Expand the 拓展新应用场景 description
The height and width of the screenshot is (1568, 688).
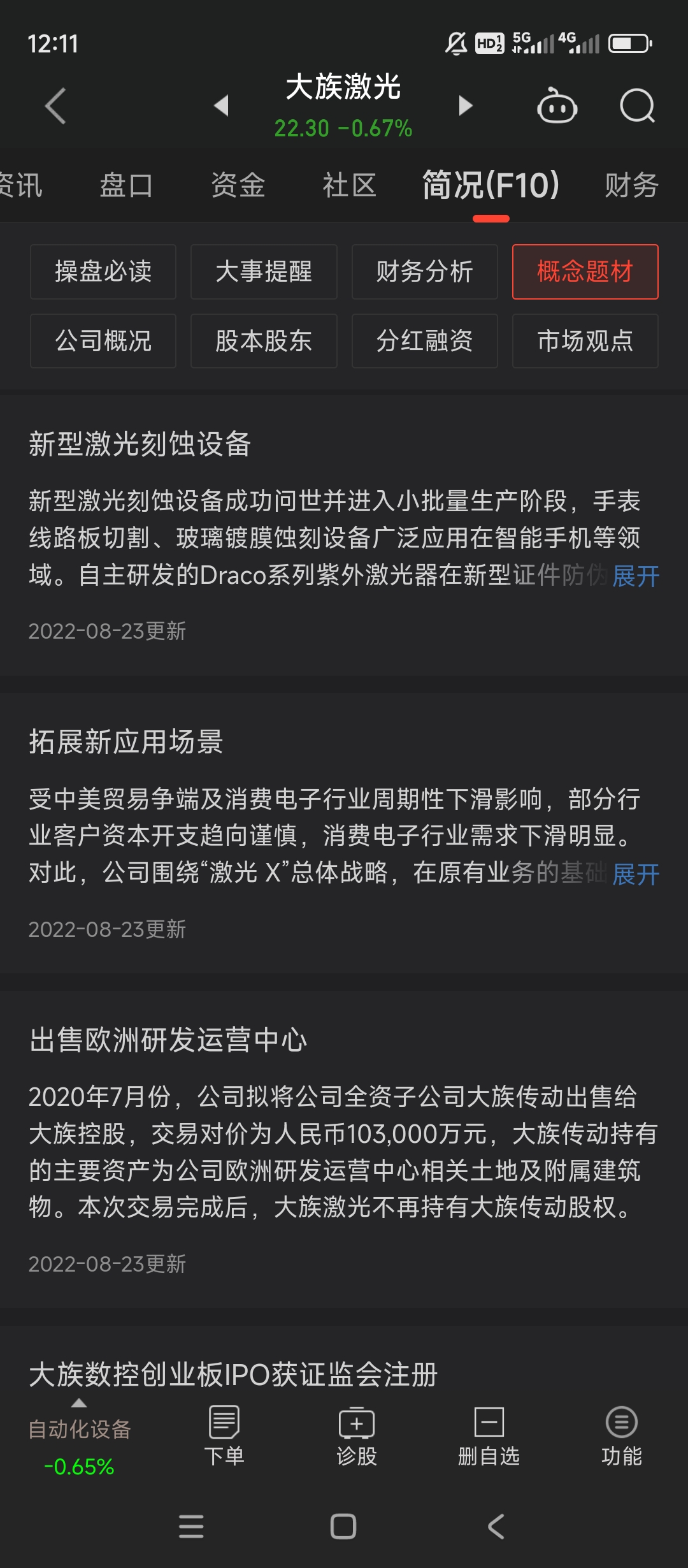(x=636, y=875)
